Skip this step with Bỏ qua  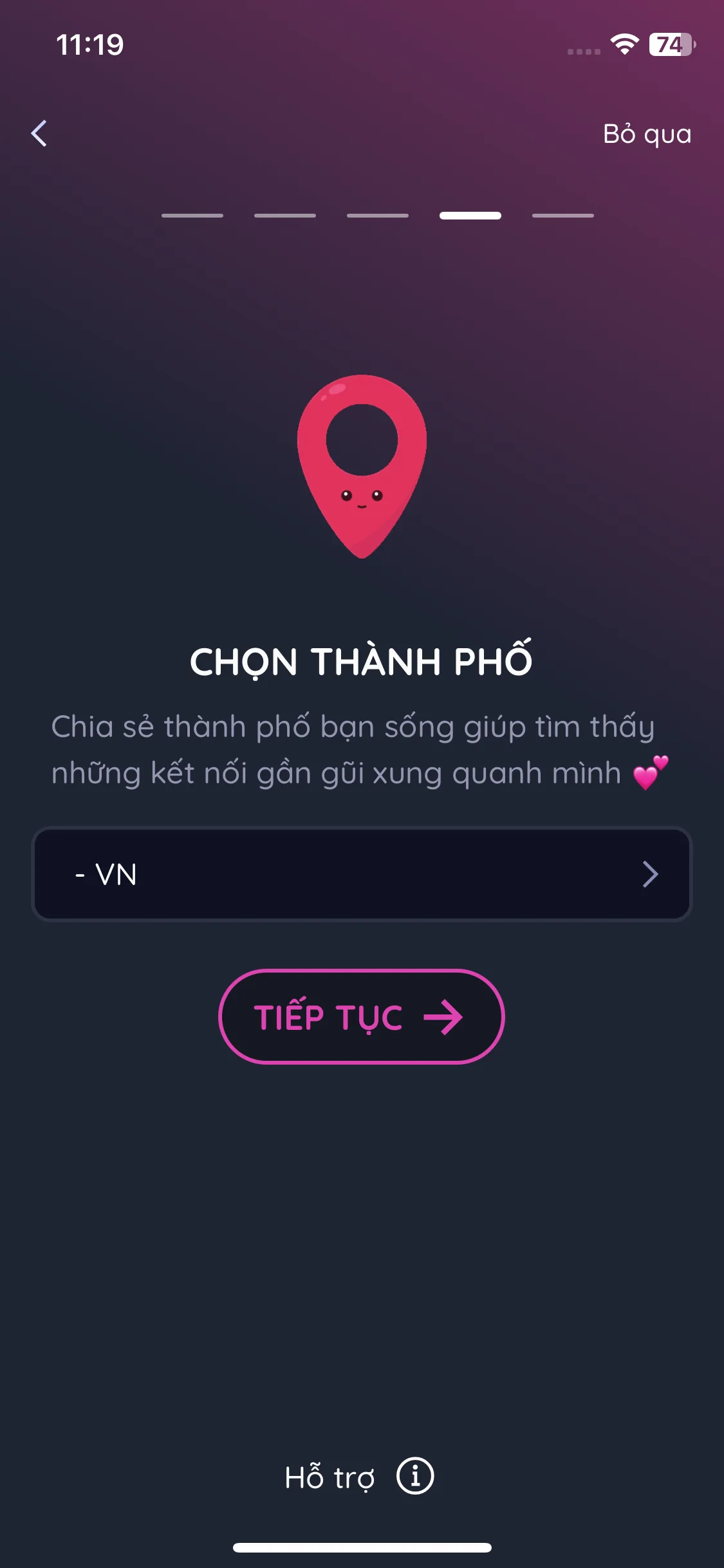[x=647, y=134]
